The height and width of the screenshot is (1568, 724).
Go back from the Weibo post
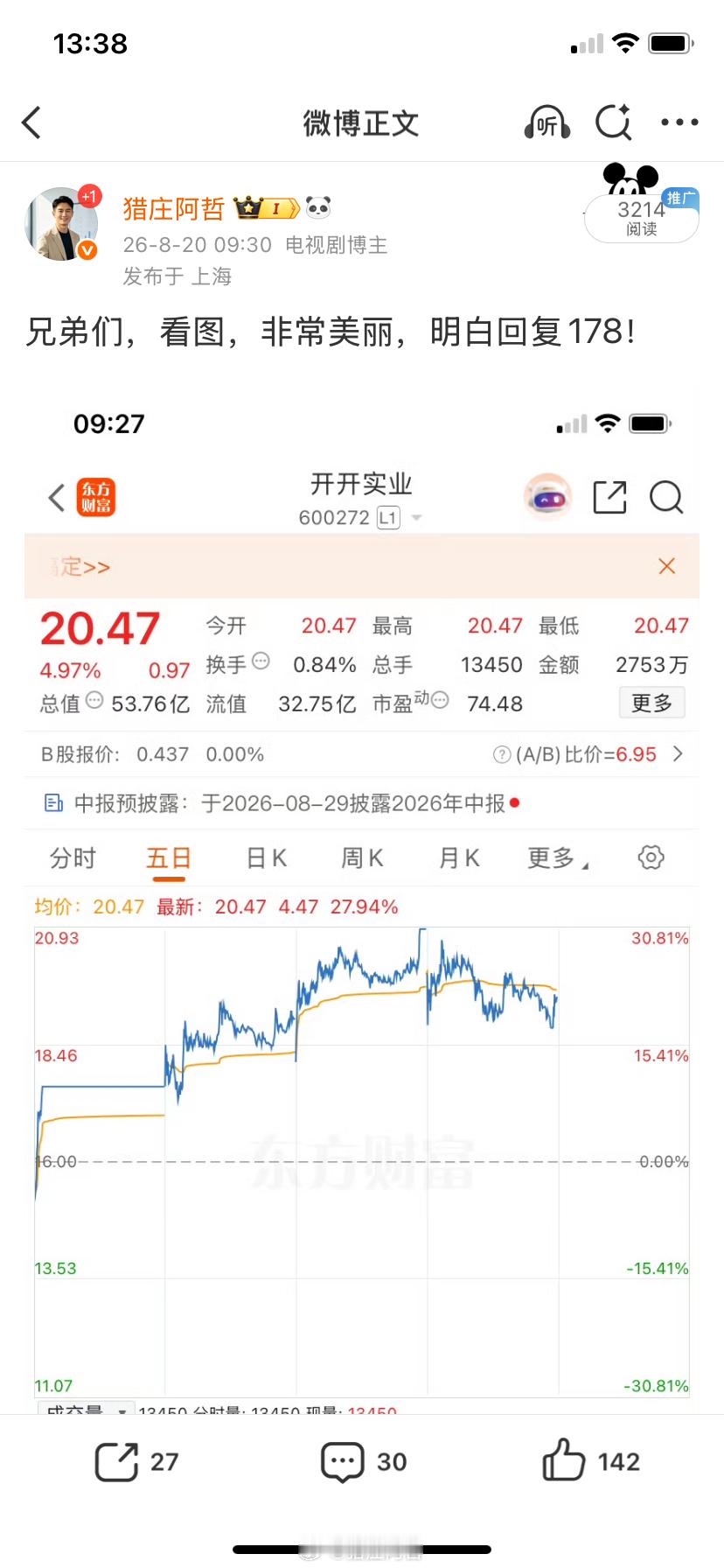pyautogui.click(x=31, y=123)
